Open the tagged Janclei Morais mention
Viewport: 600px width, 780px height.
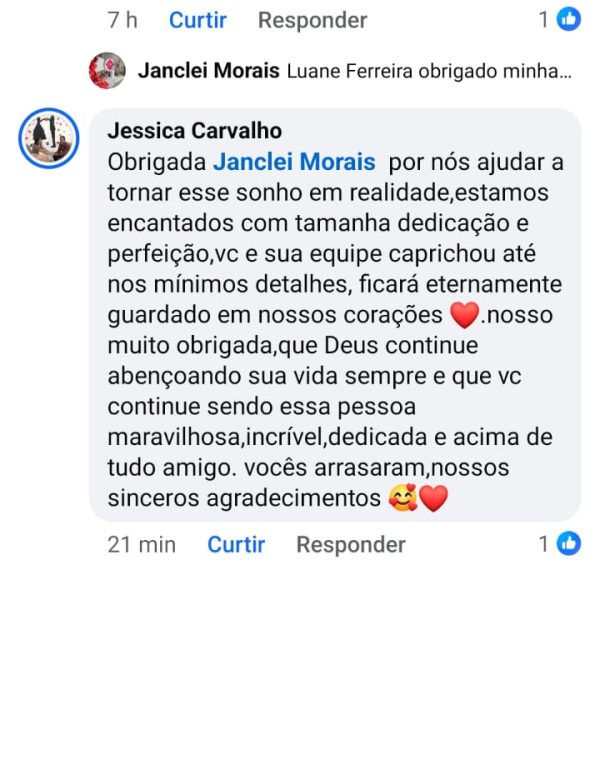click(294, 162)
